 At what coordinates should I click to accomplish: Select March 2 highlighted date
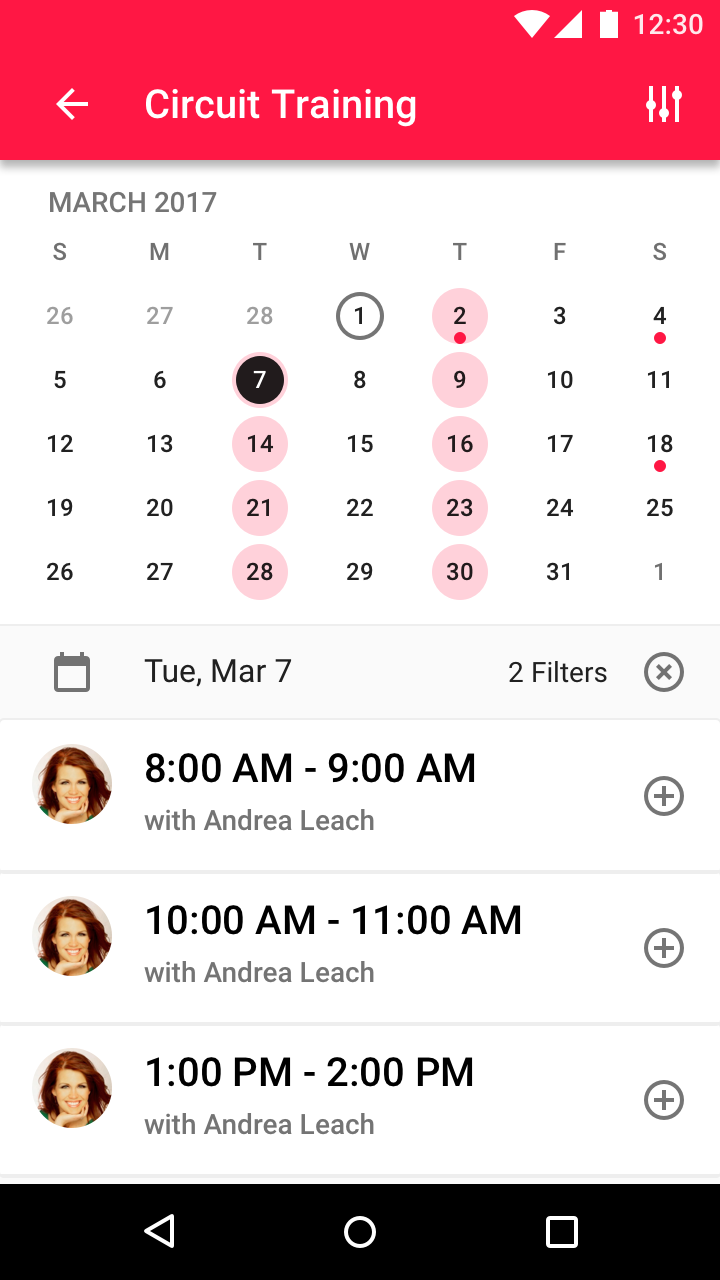tap(460, 316)
